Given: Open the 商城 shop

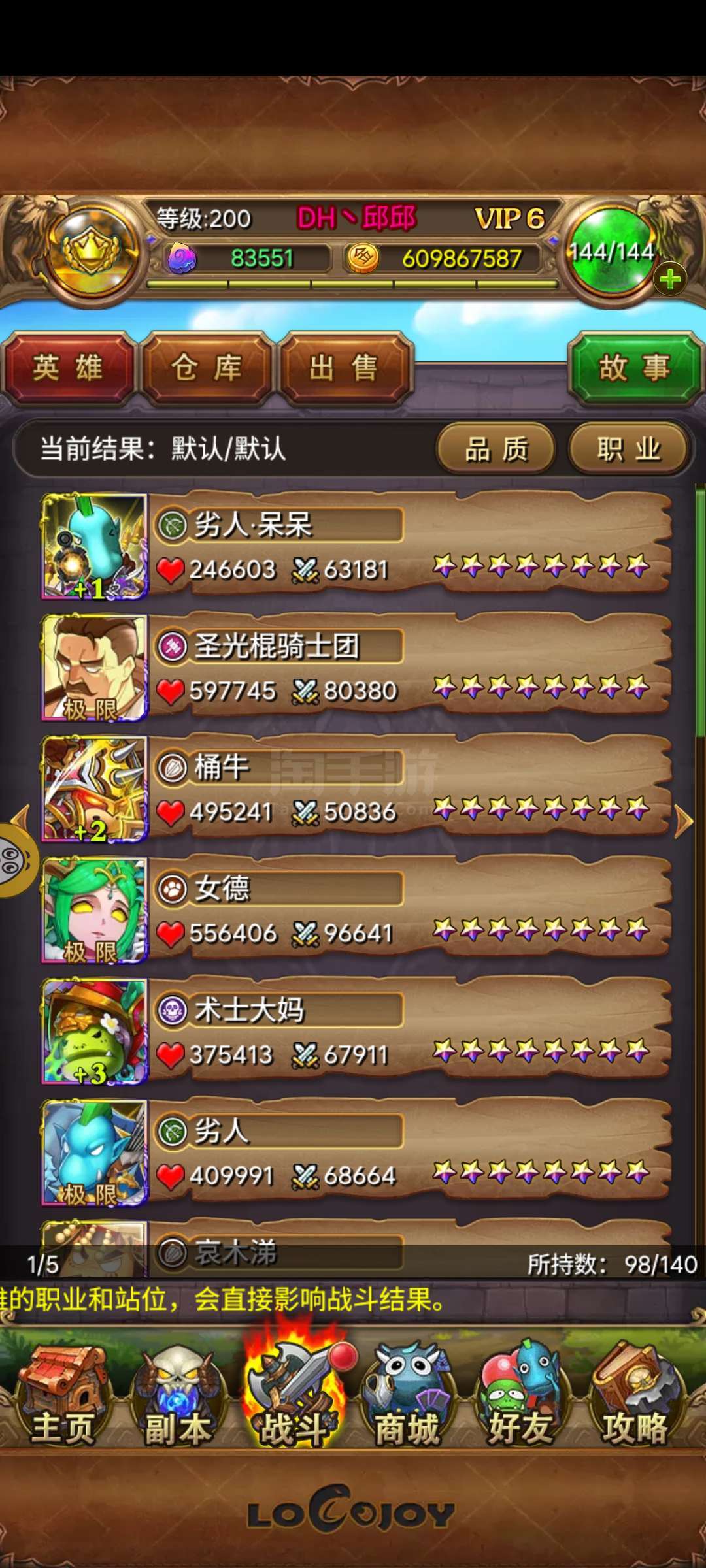Looking at the screenshot, I should [406, 1395].
